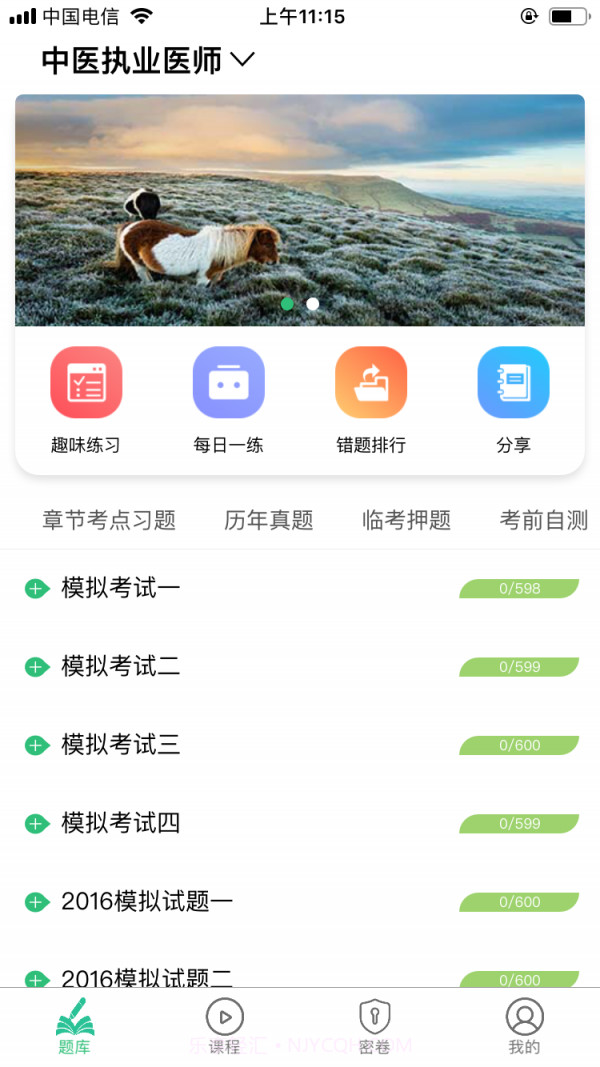Go to 课程 courses tab
Image resolution: width=600 pixels, height=1067 pixels.
click(224, 1027)
